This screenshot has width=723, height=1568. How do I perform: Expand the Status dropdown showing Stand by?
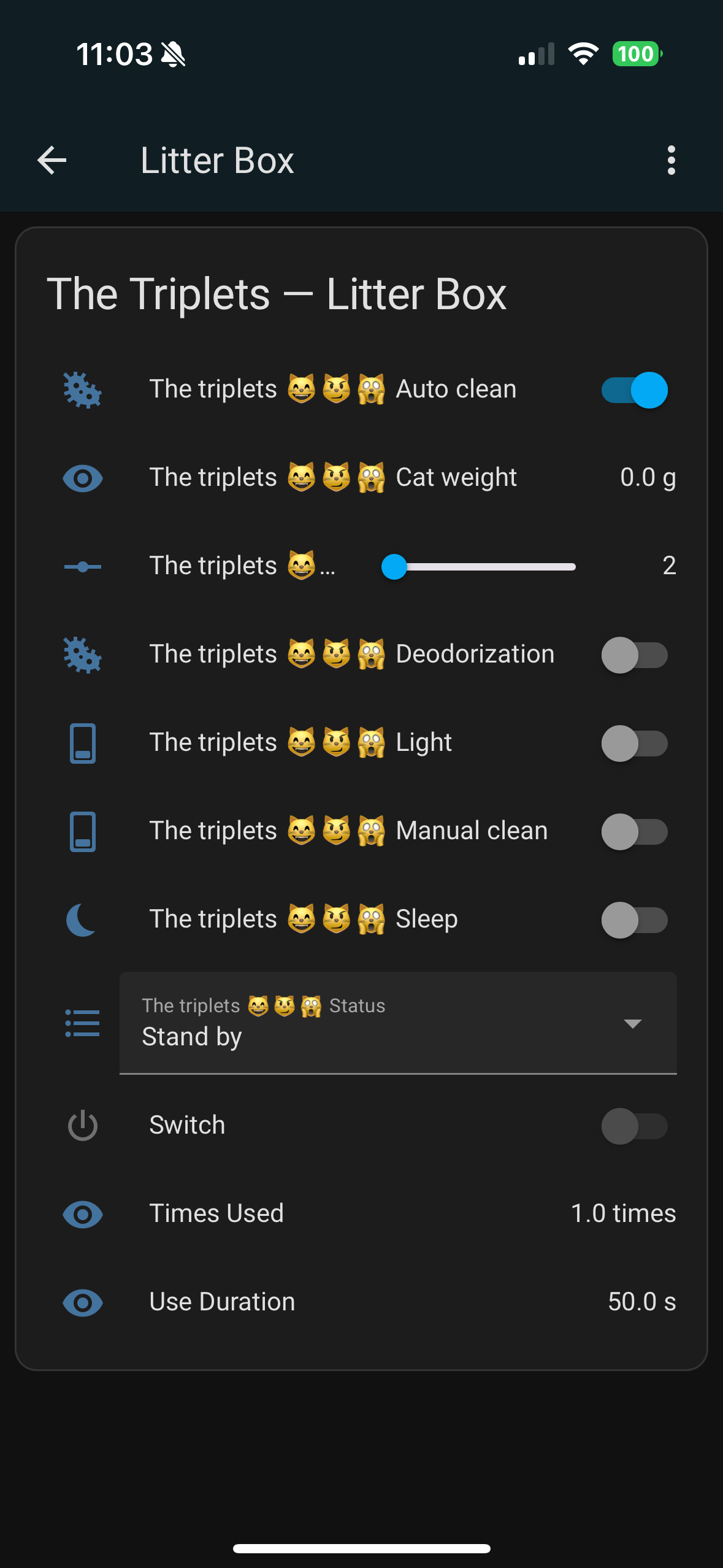click(x=398, y=1023)
